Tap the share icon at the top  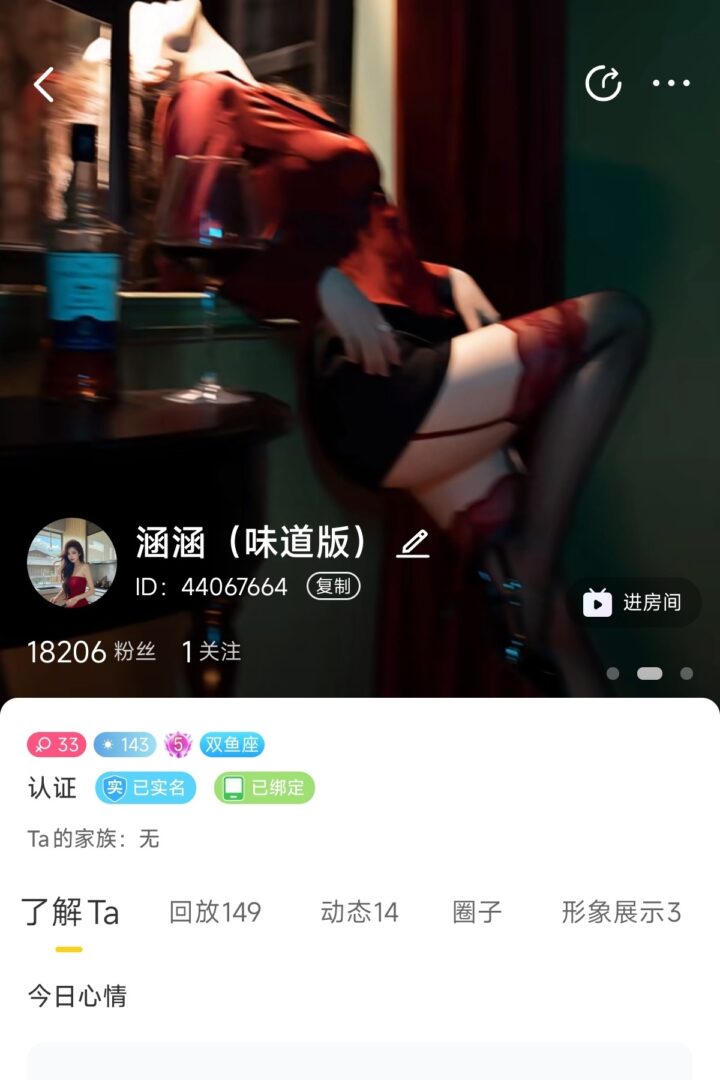pyautogui.click(x=603, y=85)
